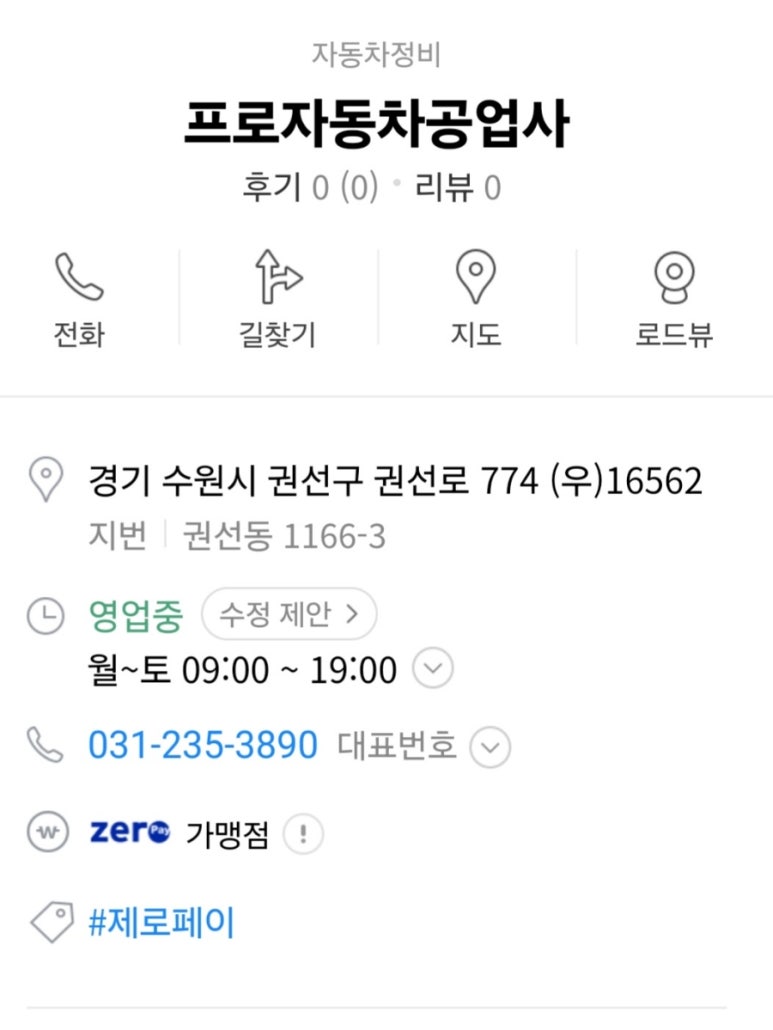Show info about Zero Pay 가맹점
This screenshot has height=1030, width=773.
pos(303,834)
